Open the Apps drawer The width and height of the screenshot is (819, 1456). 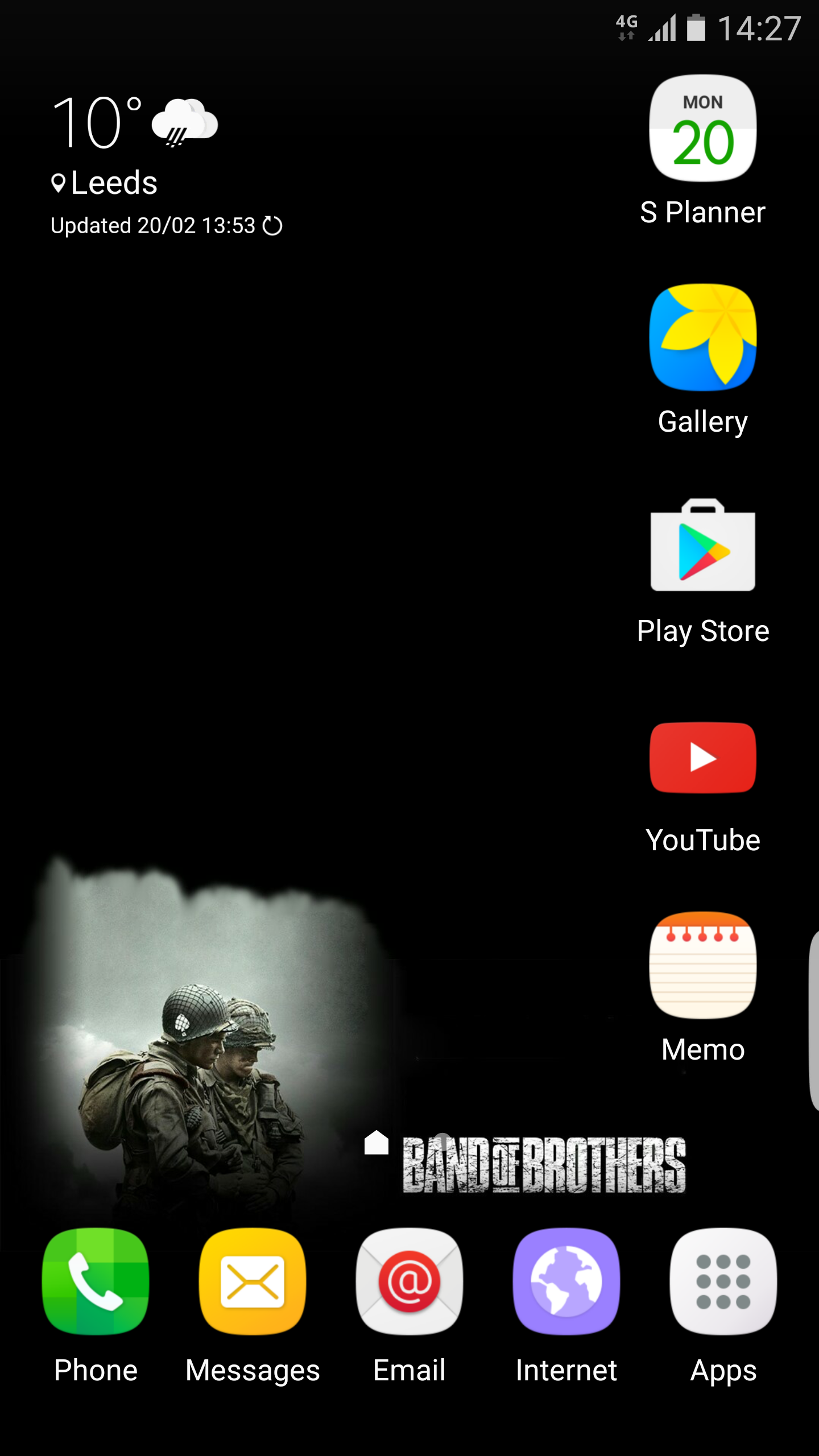coord(723,1281)
